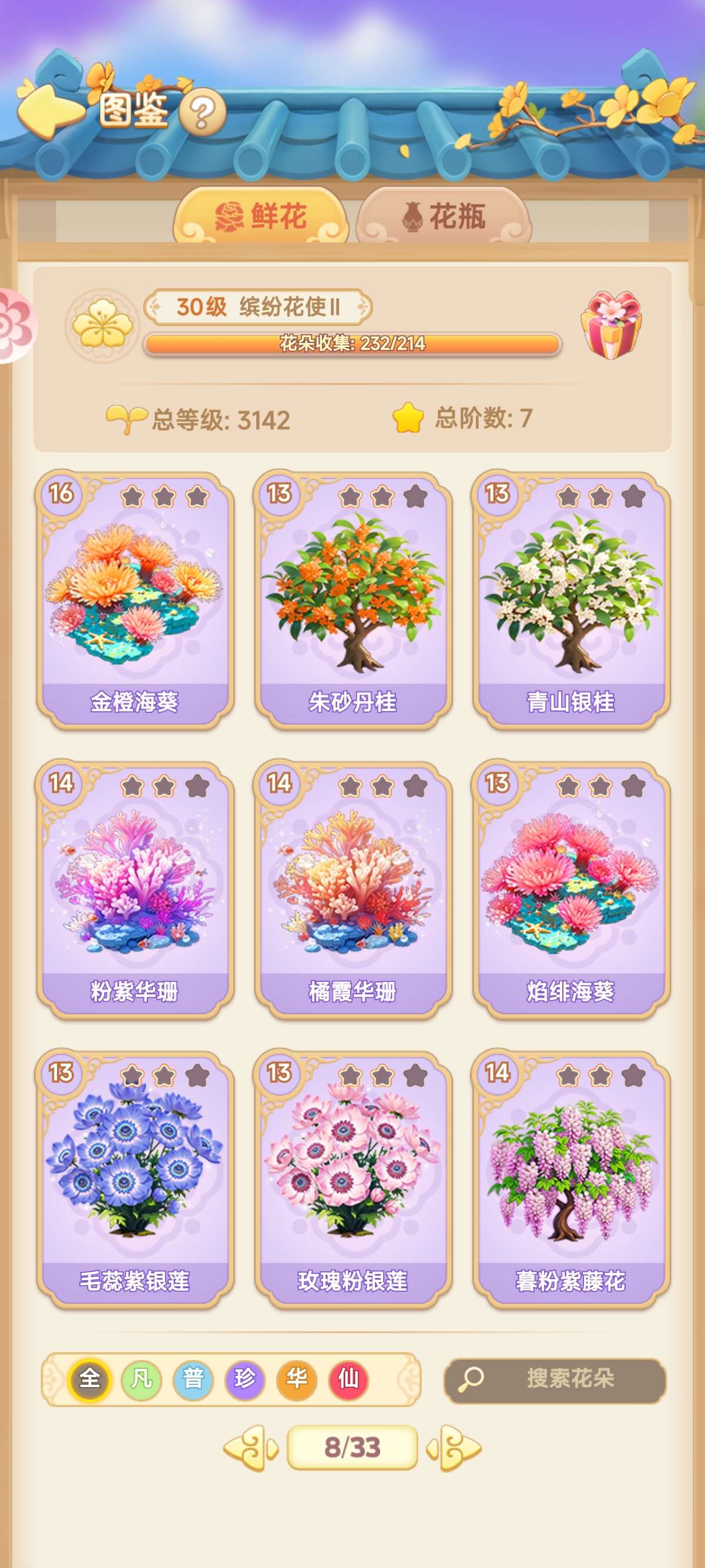Image resolution: width=705 pixels, height=1568 pixels.
Task: Open the 焰绯海葵 card
Action: [x=570, y=889]
